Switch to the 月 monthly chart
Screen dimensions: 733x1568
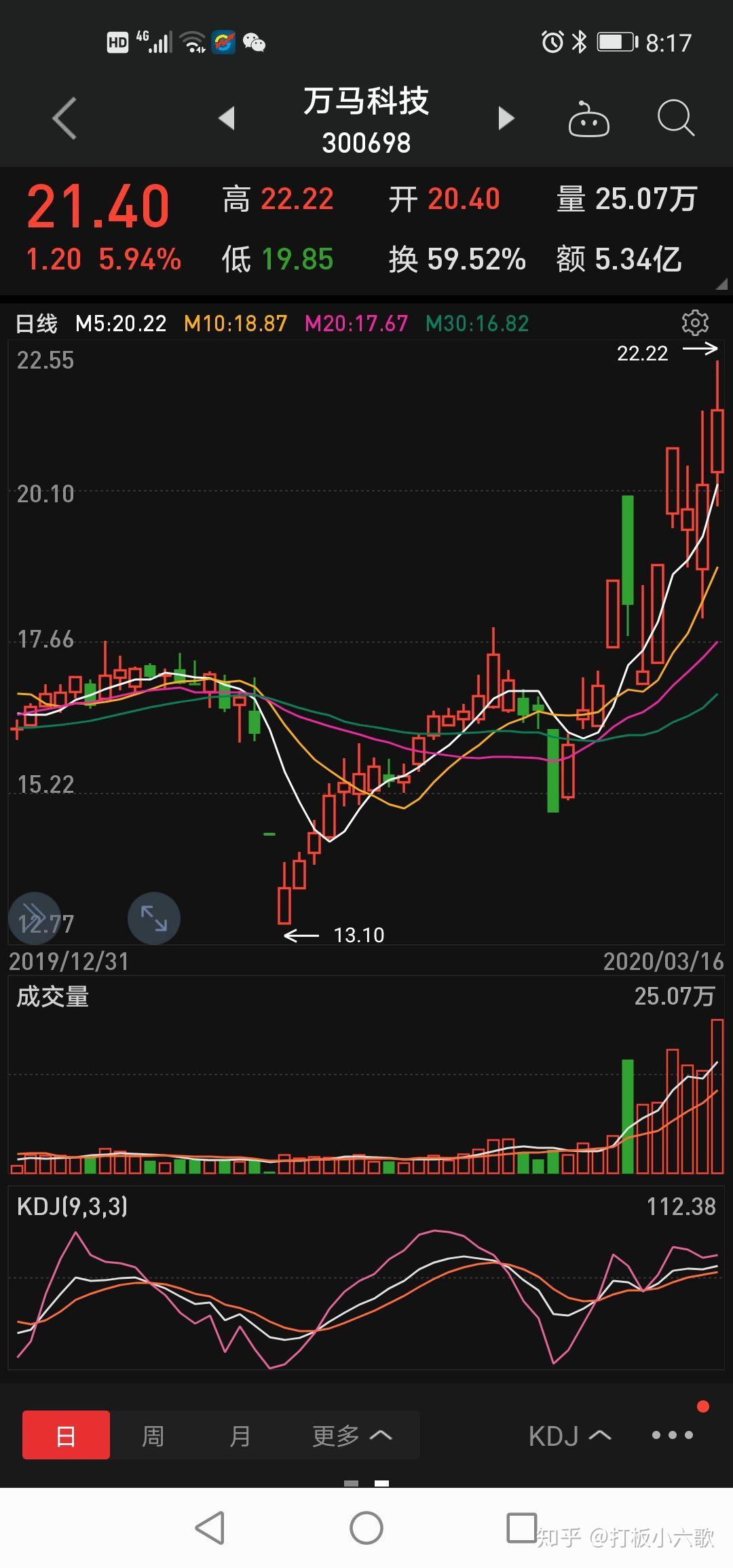pyautogui.click(x=240, y=1435)
